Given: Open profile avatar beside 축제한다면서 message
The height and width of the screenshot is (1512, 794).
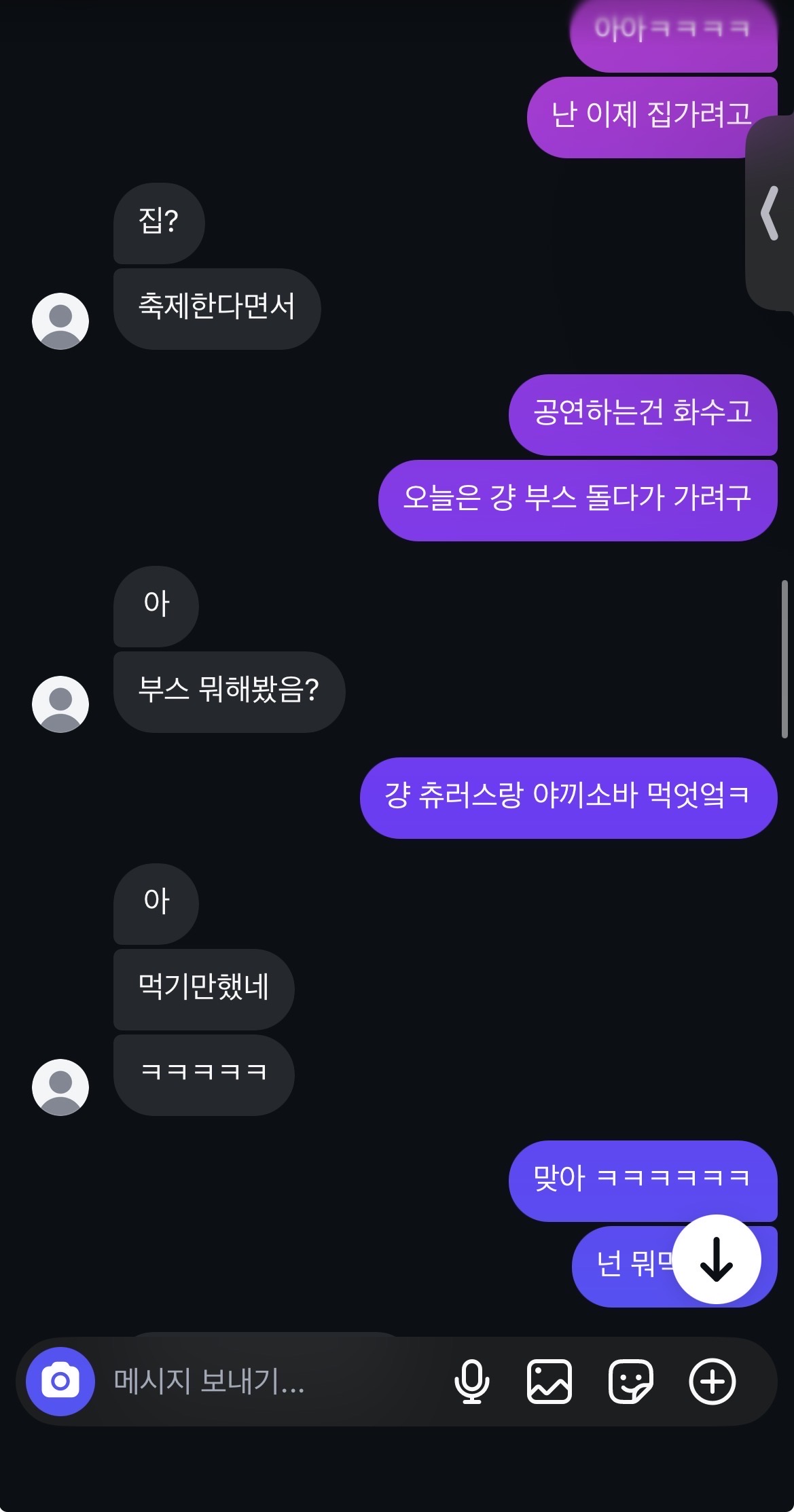Looking at the screenshot, I should pos(60,321).
